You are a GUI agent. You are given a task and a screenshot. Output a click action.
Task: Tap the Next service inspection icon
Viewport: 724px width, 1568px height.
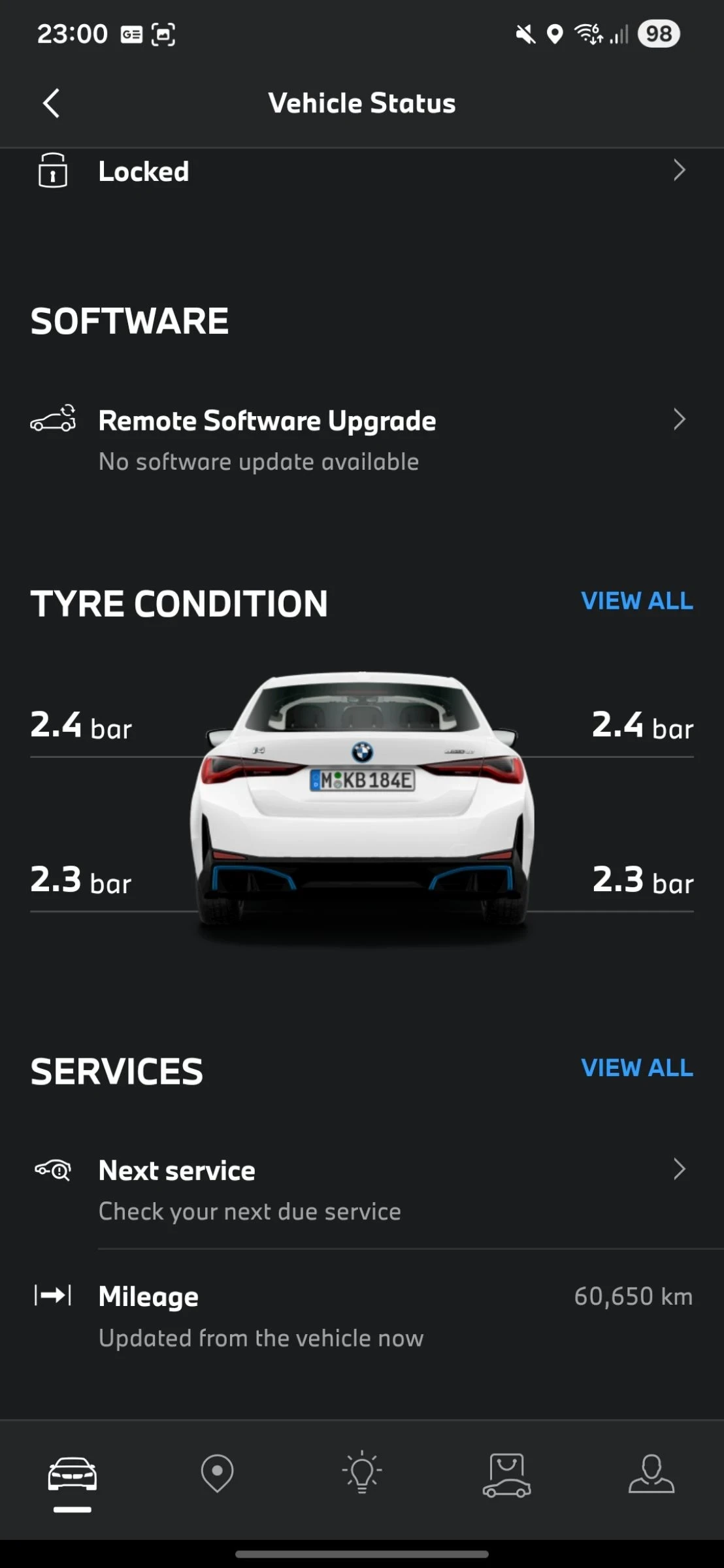pos(55,1169)
